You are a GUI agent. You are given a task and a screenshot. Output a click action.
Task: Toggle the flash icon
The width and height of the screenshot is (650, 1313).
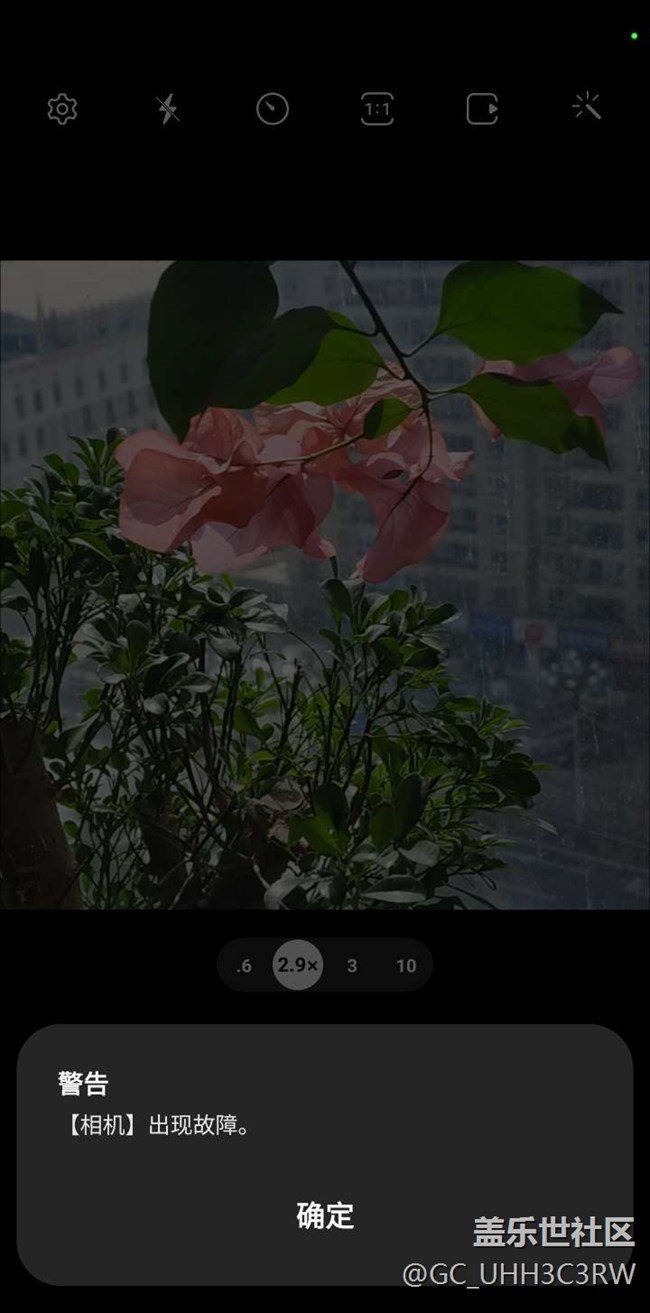(168, 108)
